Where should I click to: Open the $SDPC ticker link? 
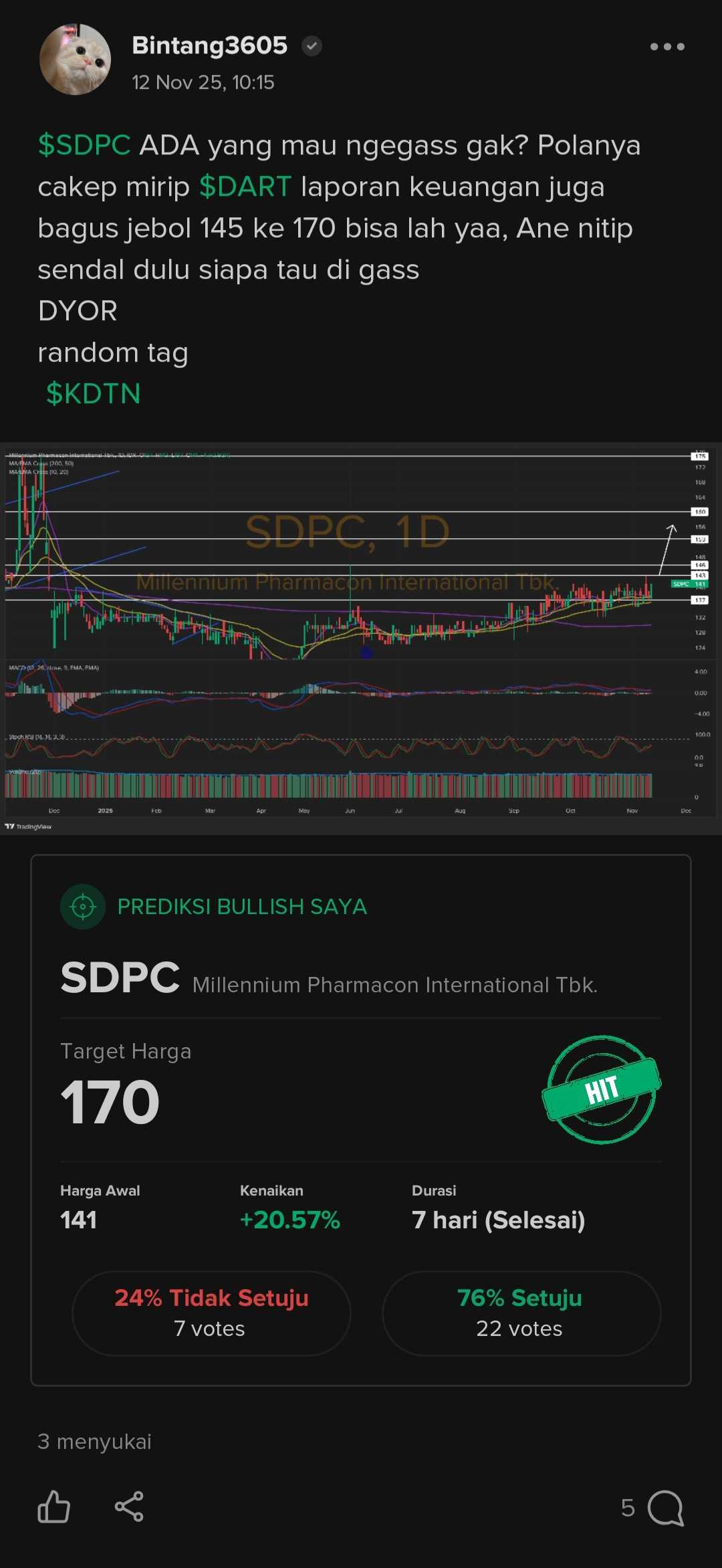84,146
